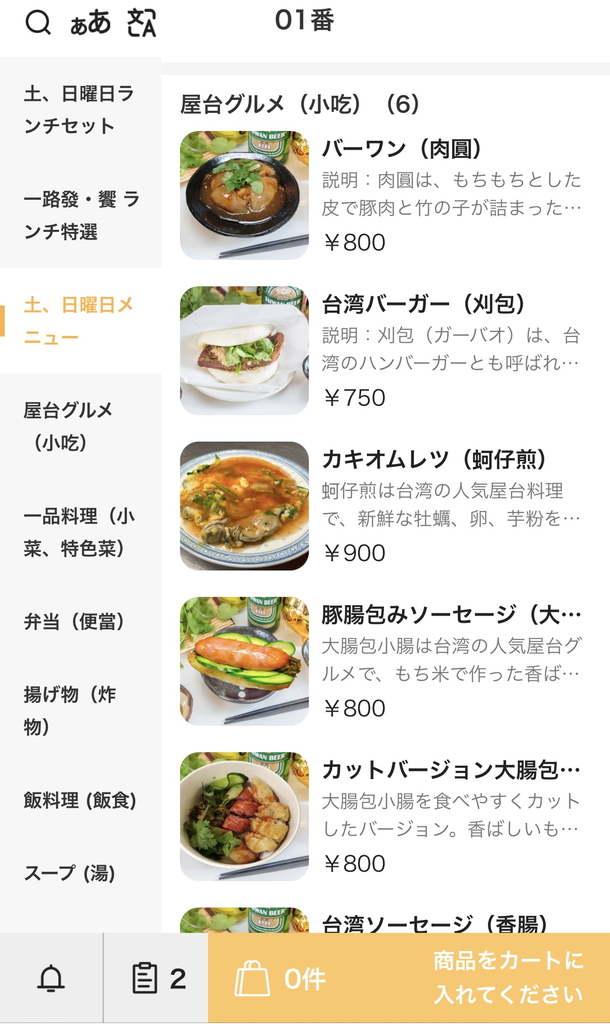Screen dimensions: 610x1024
Task: Open the language translation icon
Action: (x=142, y=22)
